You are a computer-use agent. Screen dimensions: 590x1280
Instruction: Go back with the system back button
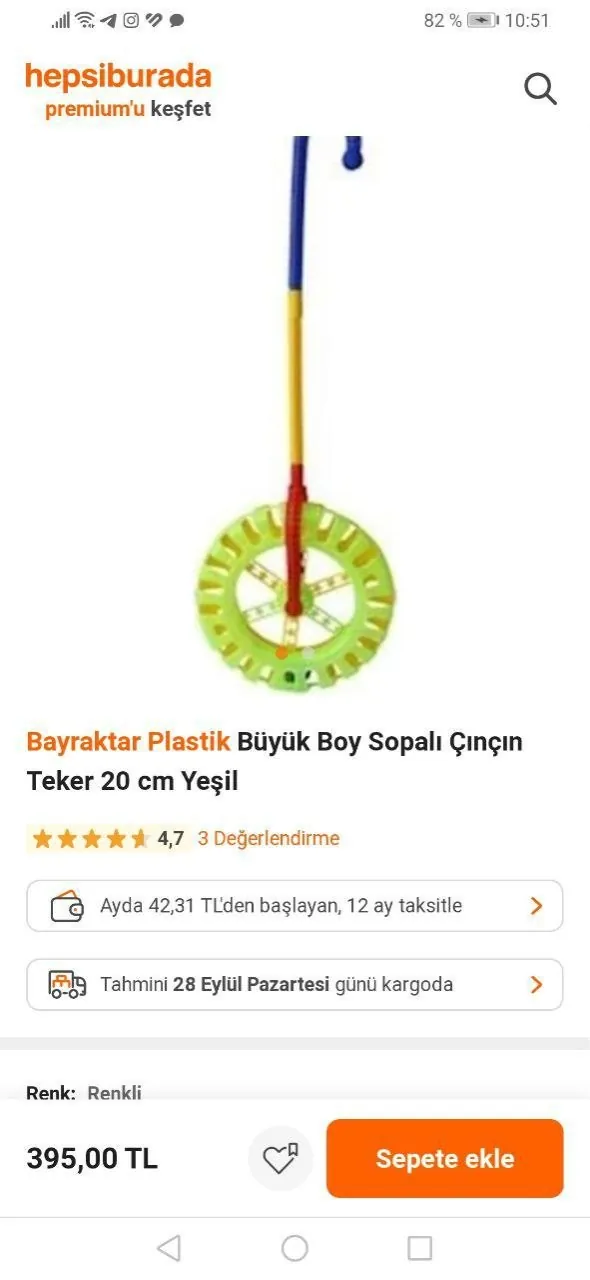(x=169, y=1248)
